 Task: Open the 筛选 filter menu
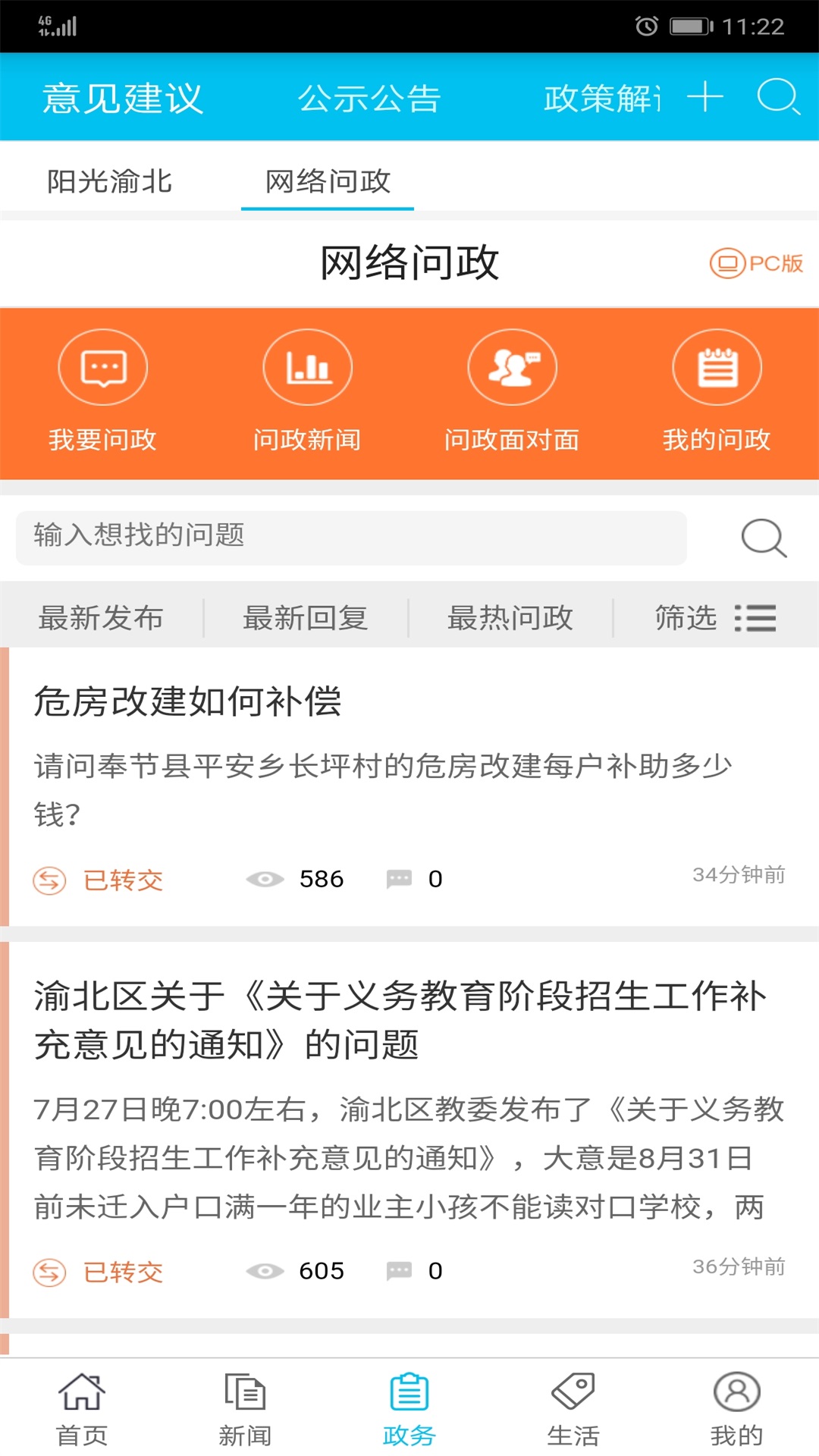point(715,618)
